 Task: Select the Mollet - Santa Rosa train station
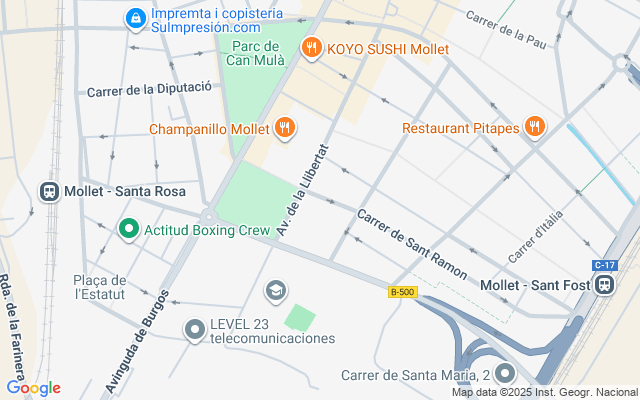(x=47, y=190)
